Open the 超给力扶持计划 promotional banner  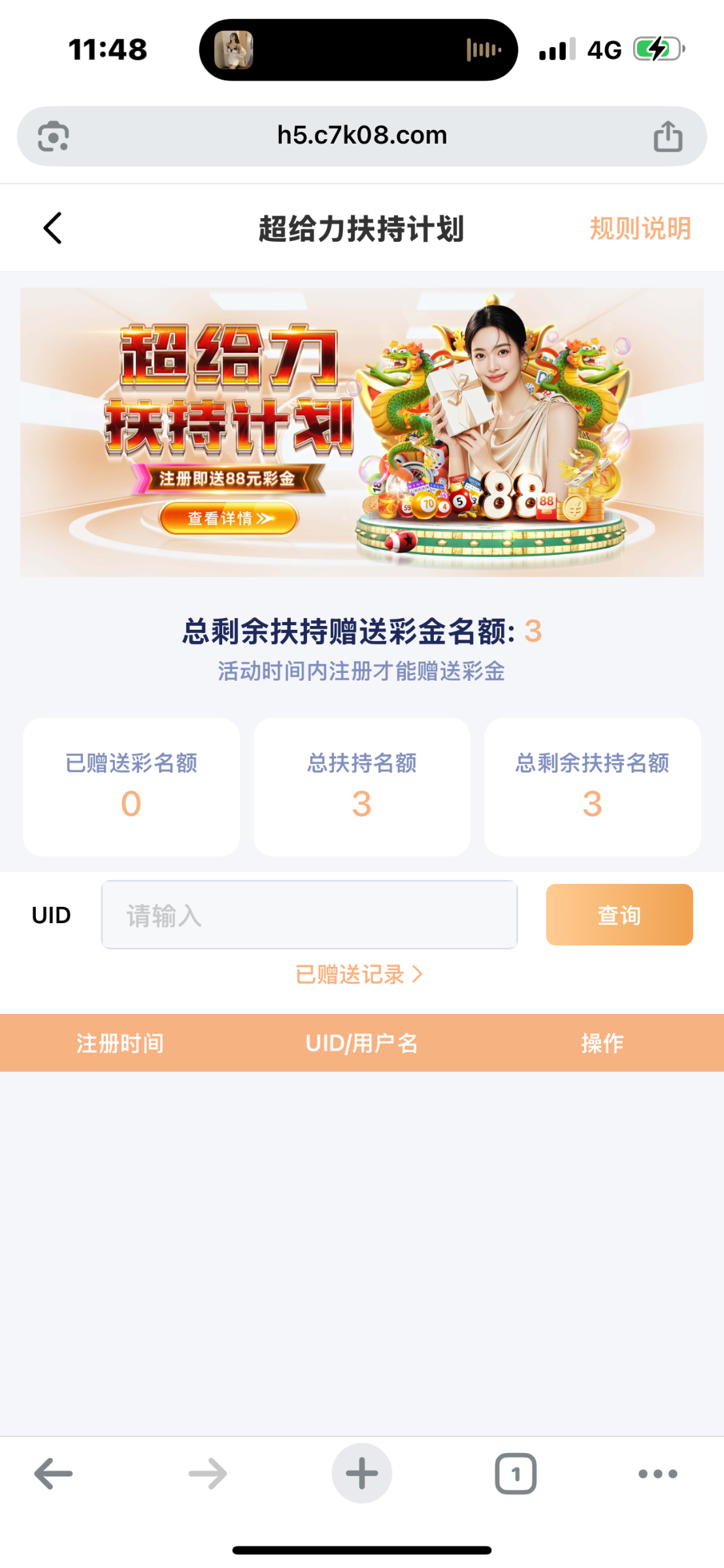[361, 432]
